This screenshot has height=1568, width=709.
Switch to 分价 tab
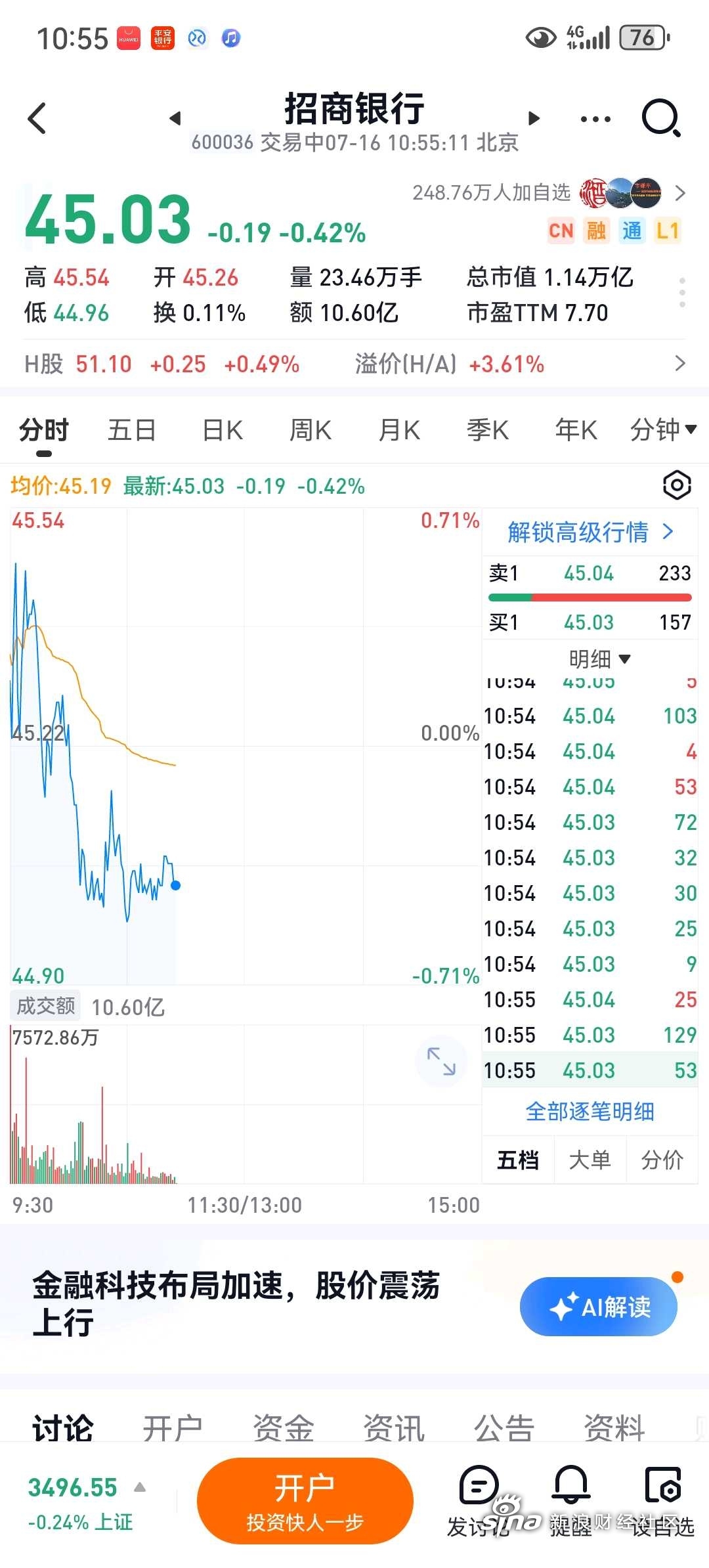[x=662, y=1160]
